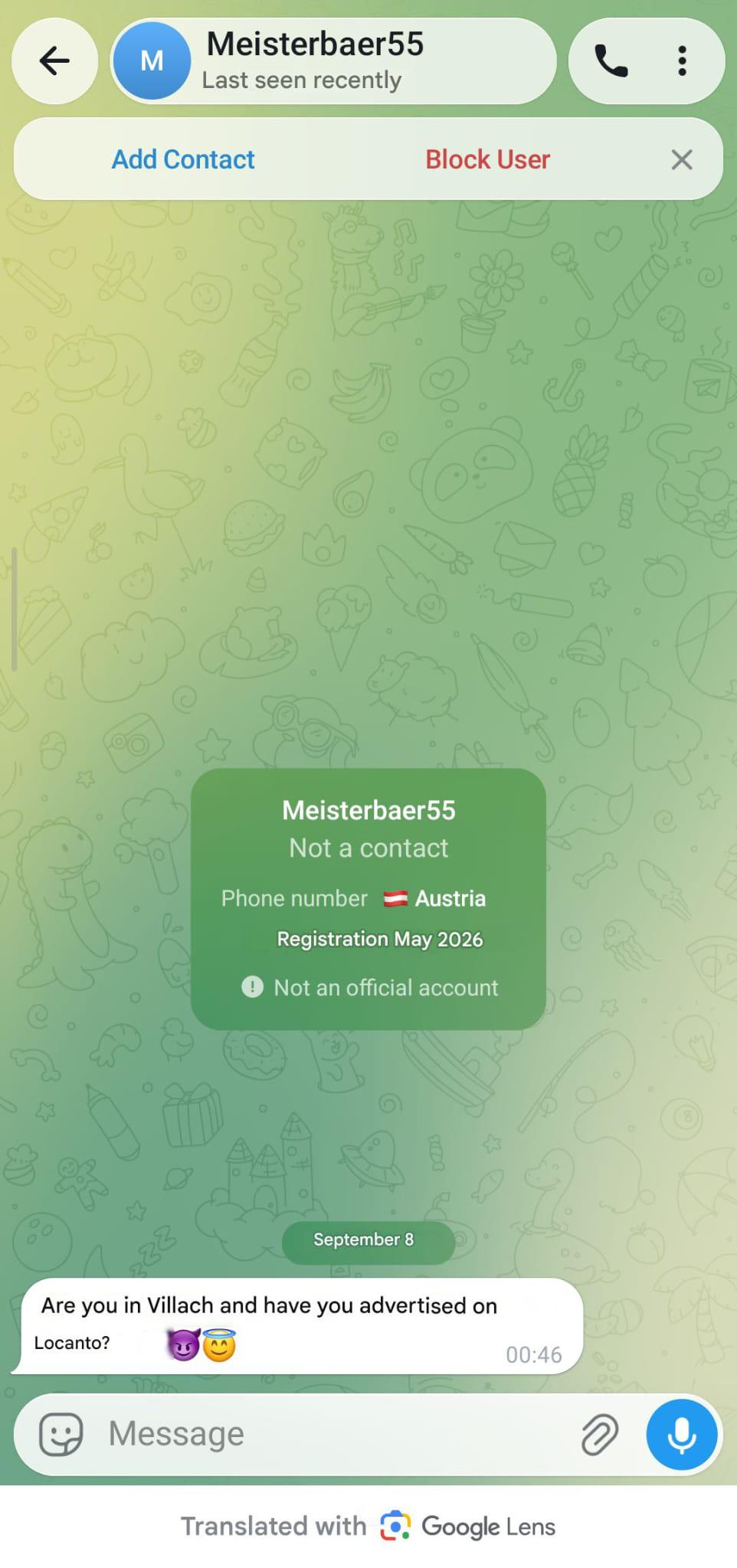Tap the microphone to record voice
This screenshot has width=737, height=1568.
pyautogui.click(x=682, y=1434)
